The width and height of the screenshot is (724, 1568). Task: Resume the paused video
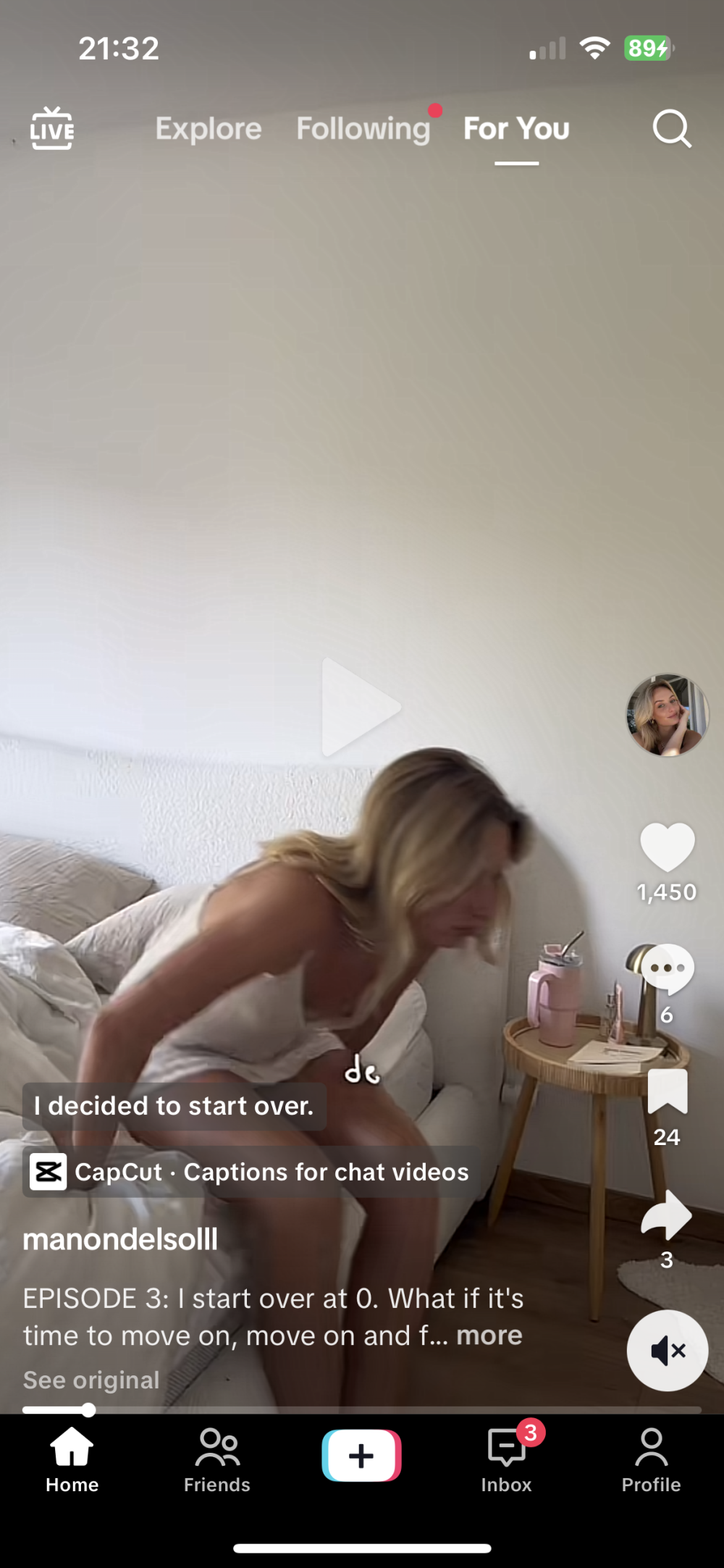[x=361, y=708]
